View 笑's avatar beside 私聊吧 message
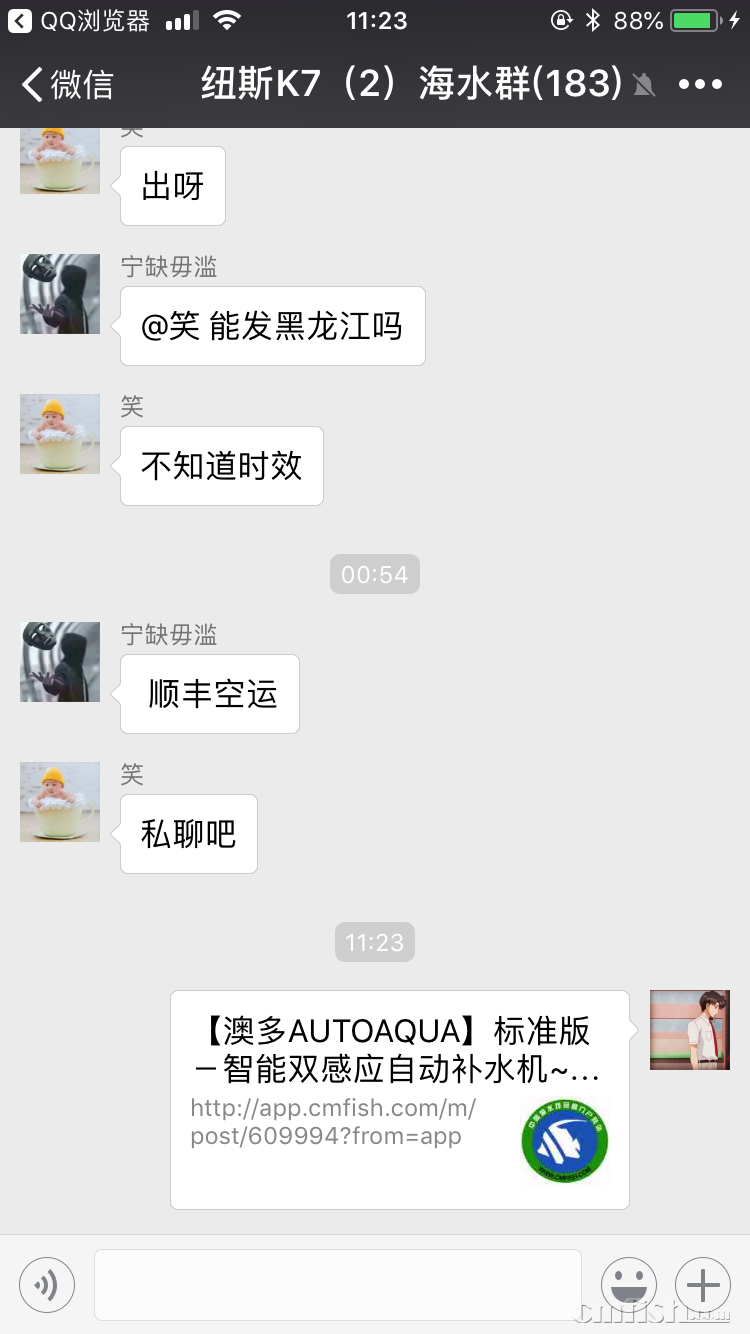 point(60,802)
